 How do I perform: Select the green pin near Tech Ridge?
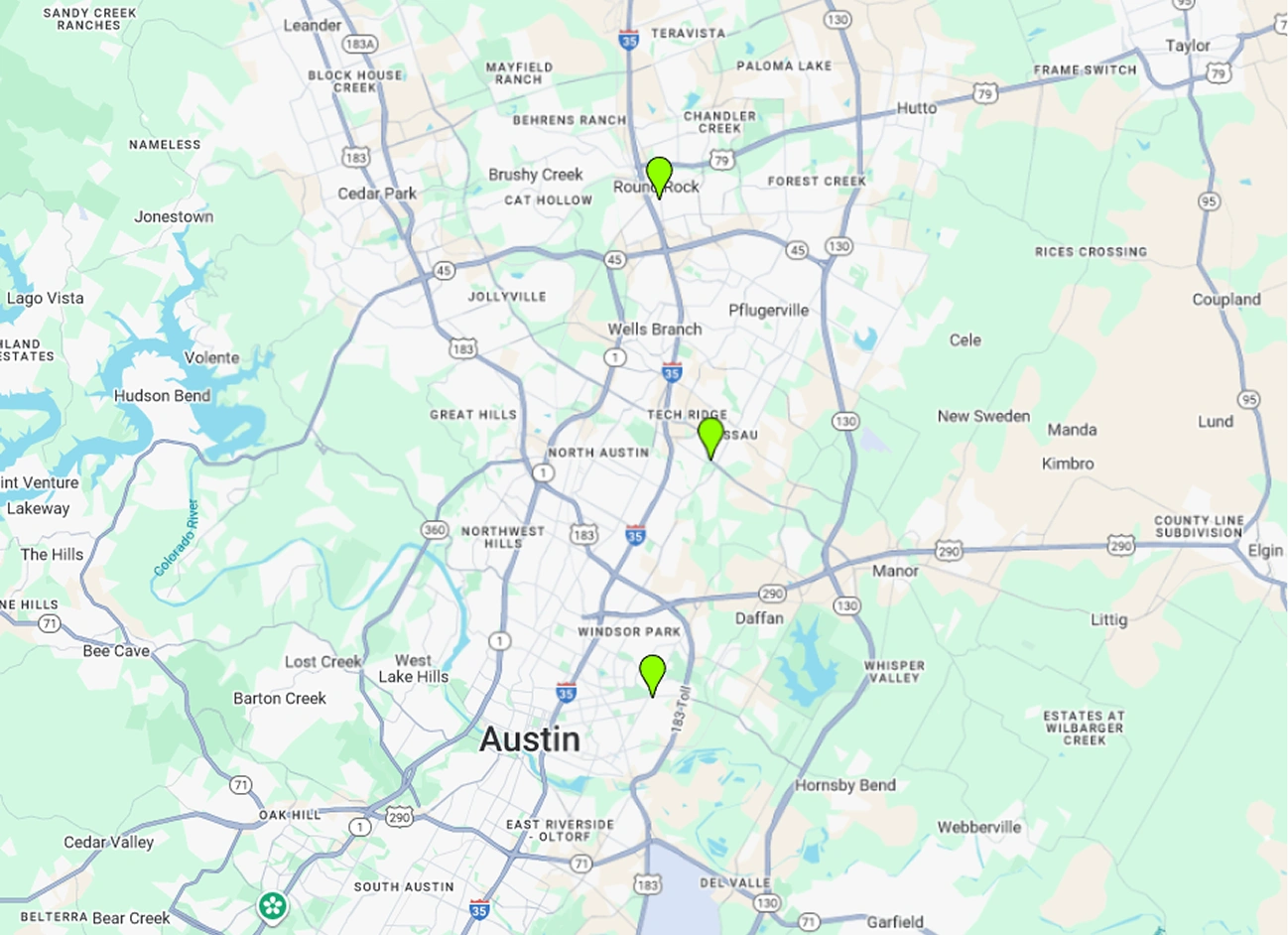tap(710, 435)
